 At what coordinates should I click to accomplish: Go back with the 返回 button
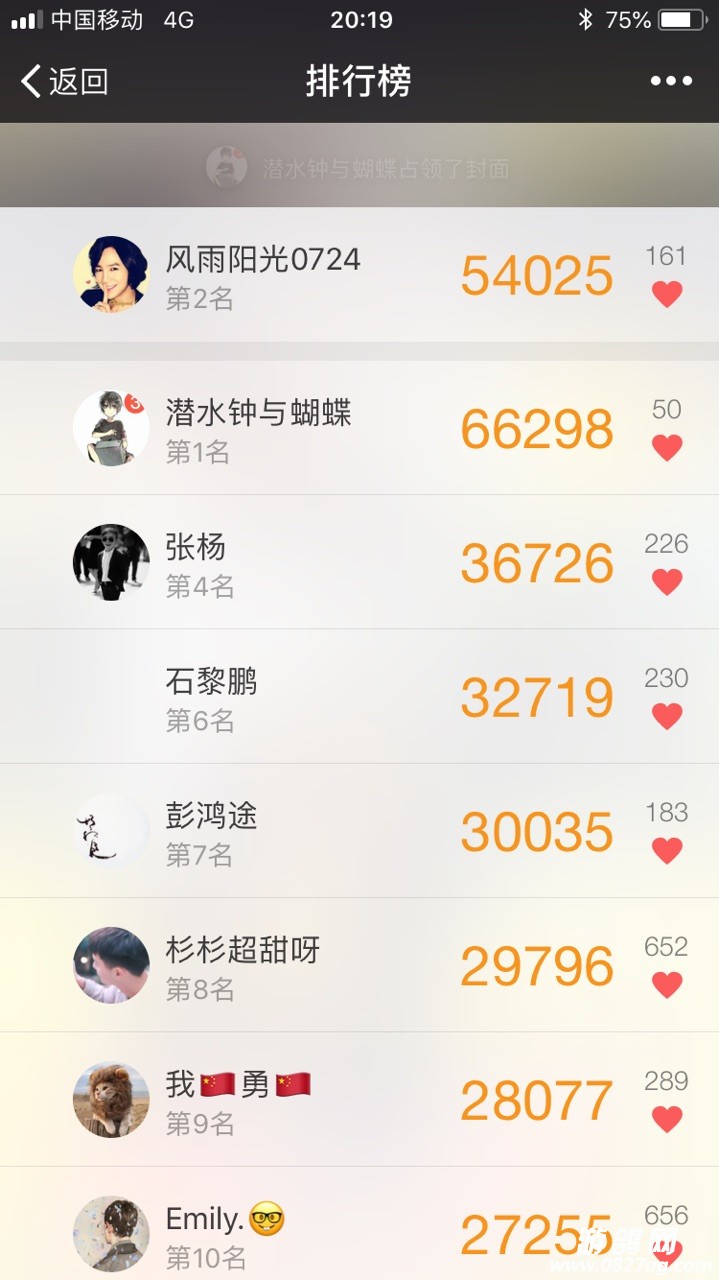point(64,81)
